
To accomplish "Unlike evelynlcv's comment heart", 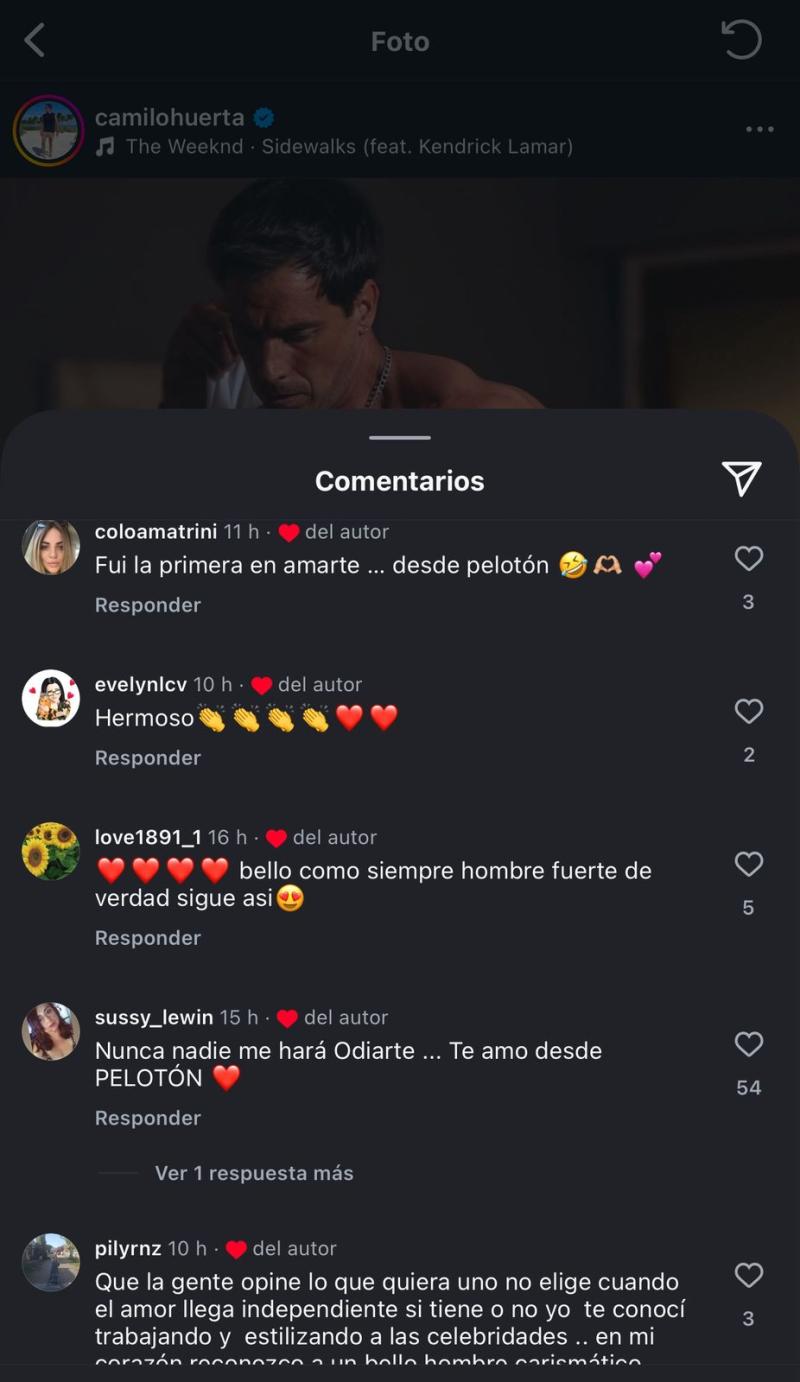I will 748,711.
